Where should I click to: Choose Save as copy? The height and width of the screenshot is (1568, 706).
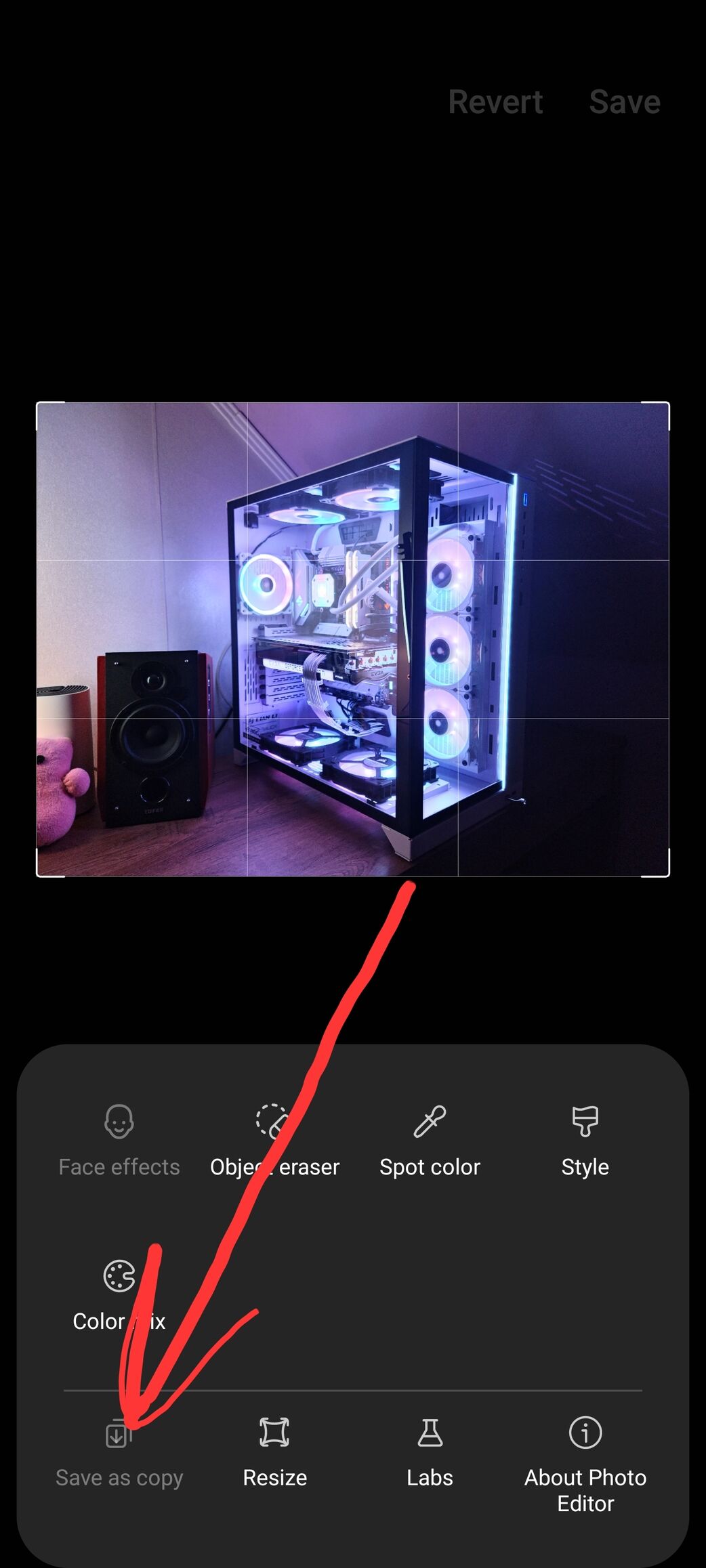pyautogui.click(x=119, y=1452)
